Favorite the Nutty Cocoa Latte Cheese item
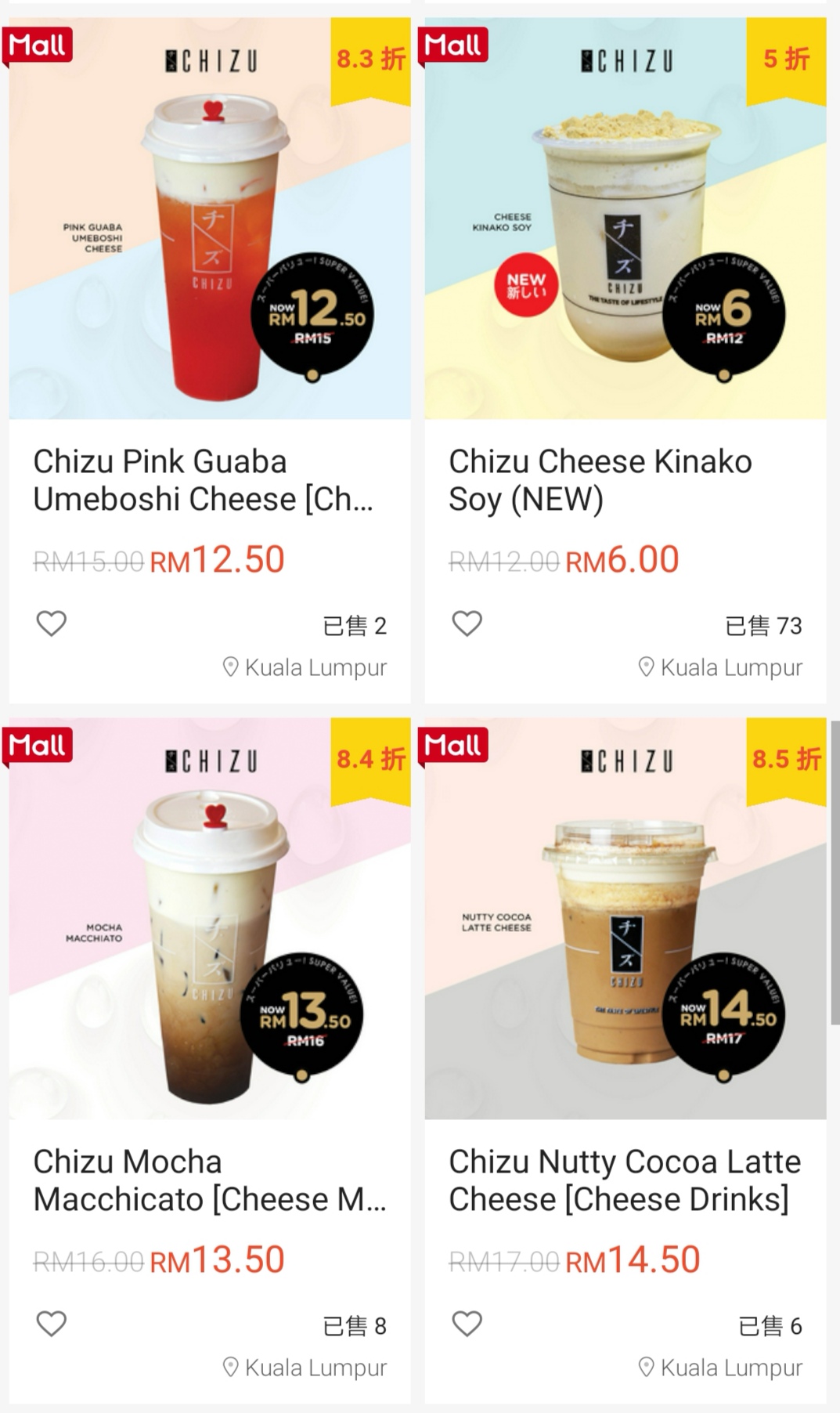 [x=467, y=1324]
